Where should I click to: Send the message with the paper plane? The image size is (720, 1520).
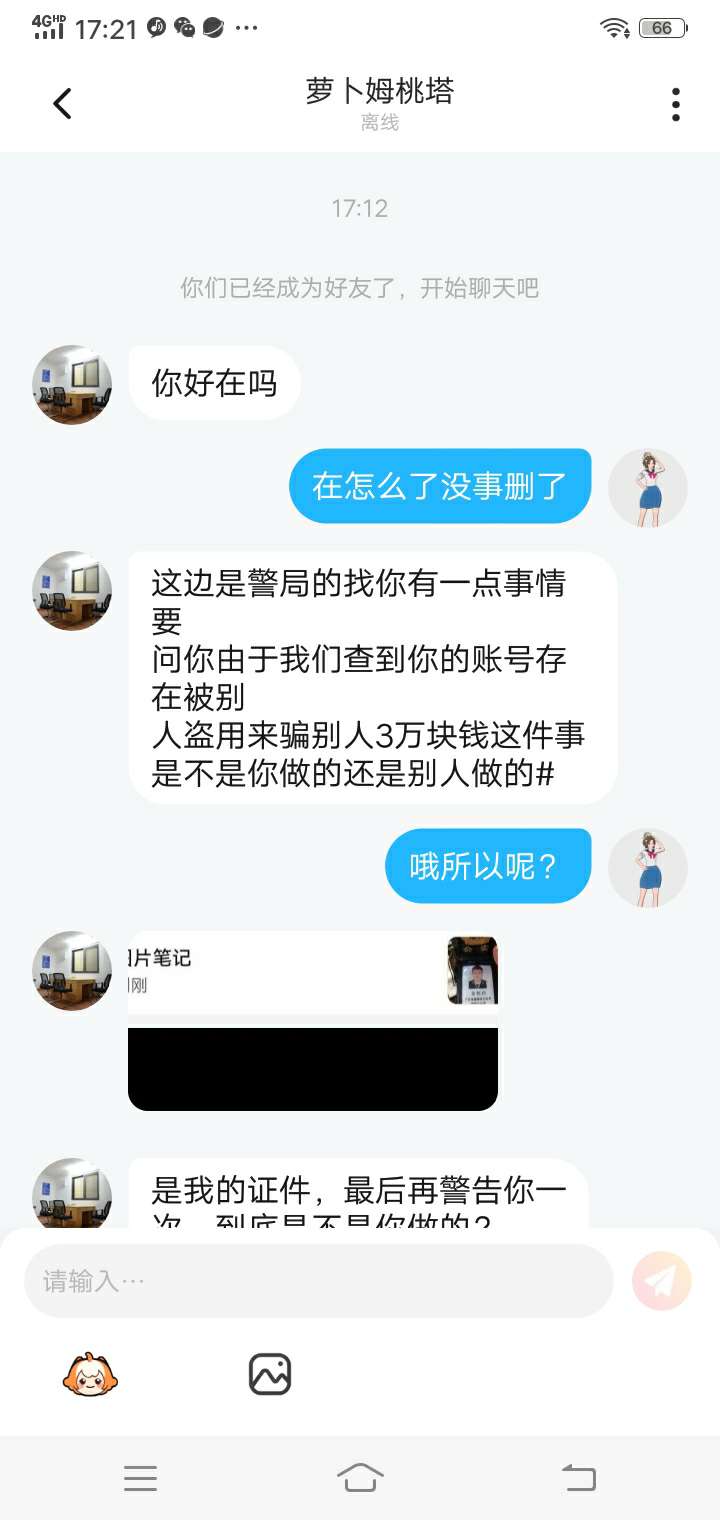pos(662,1281)
